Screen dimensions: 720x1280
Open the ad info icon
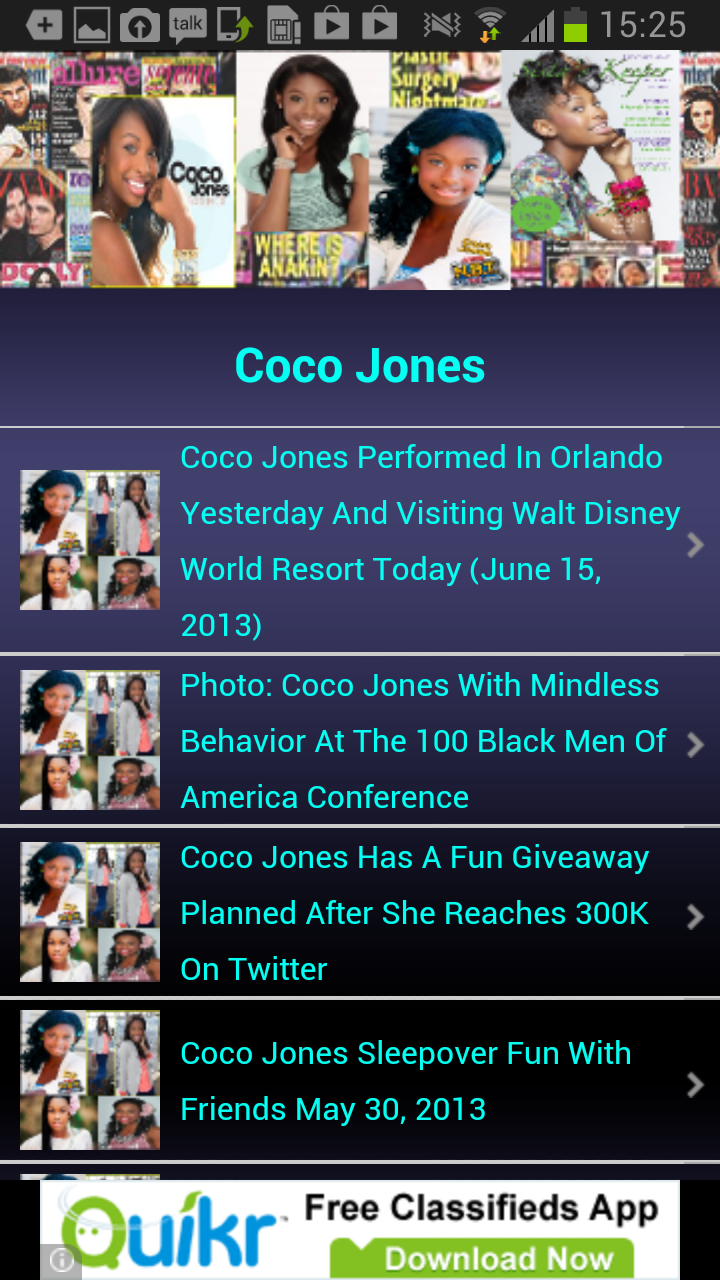pyautogui.click(x=61, y=1261)
